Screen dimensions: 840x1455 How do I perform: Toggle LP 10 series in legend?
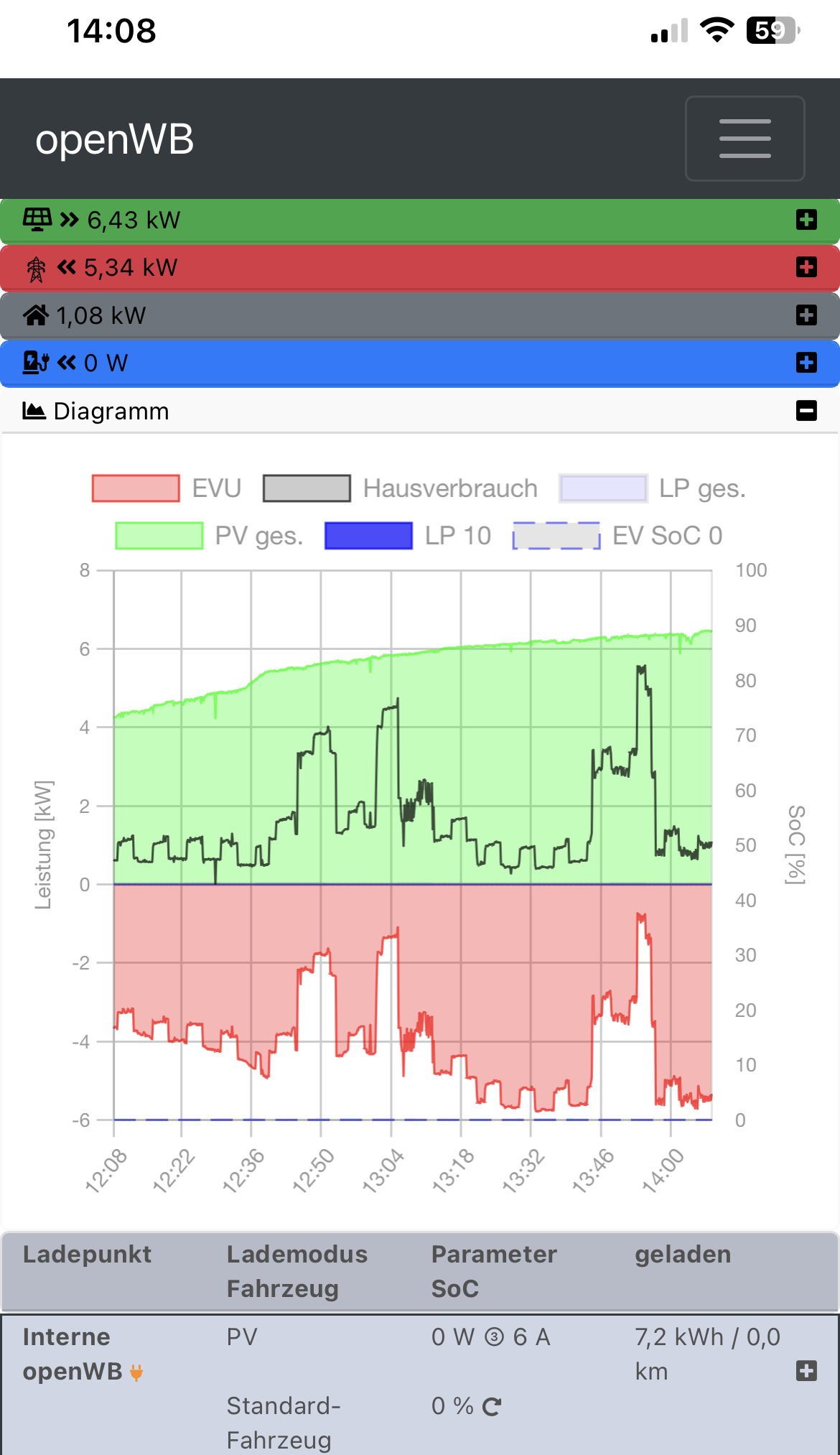(407, 536)
